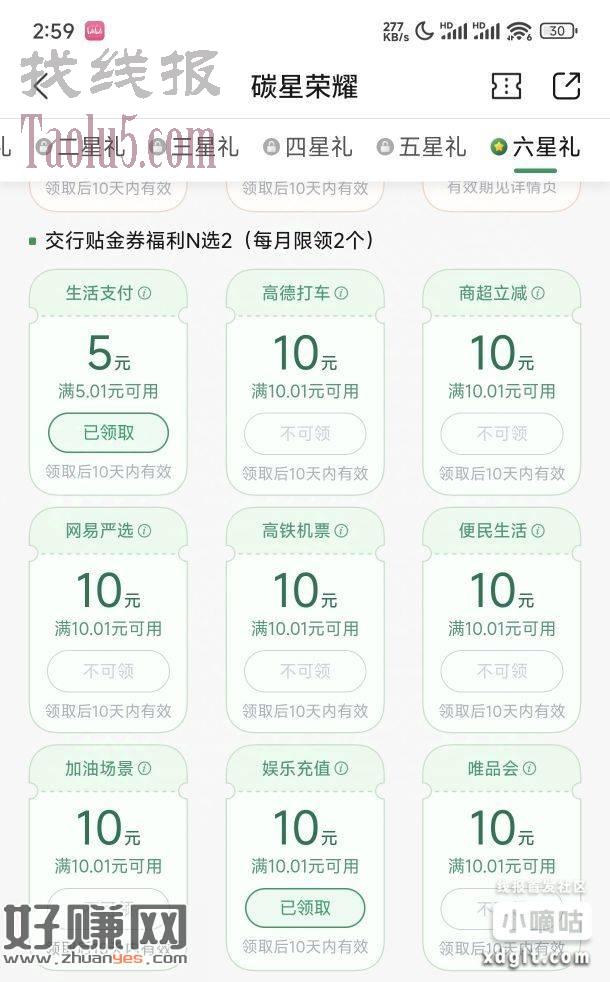Open the coupon ticket icon in header
610x982 pixels.
click(507, 86)
